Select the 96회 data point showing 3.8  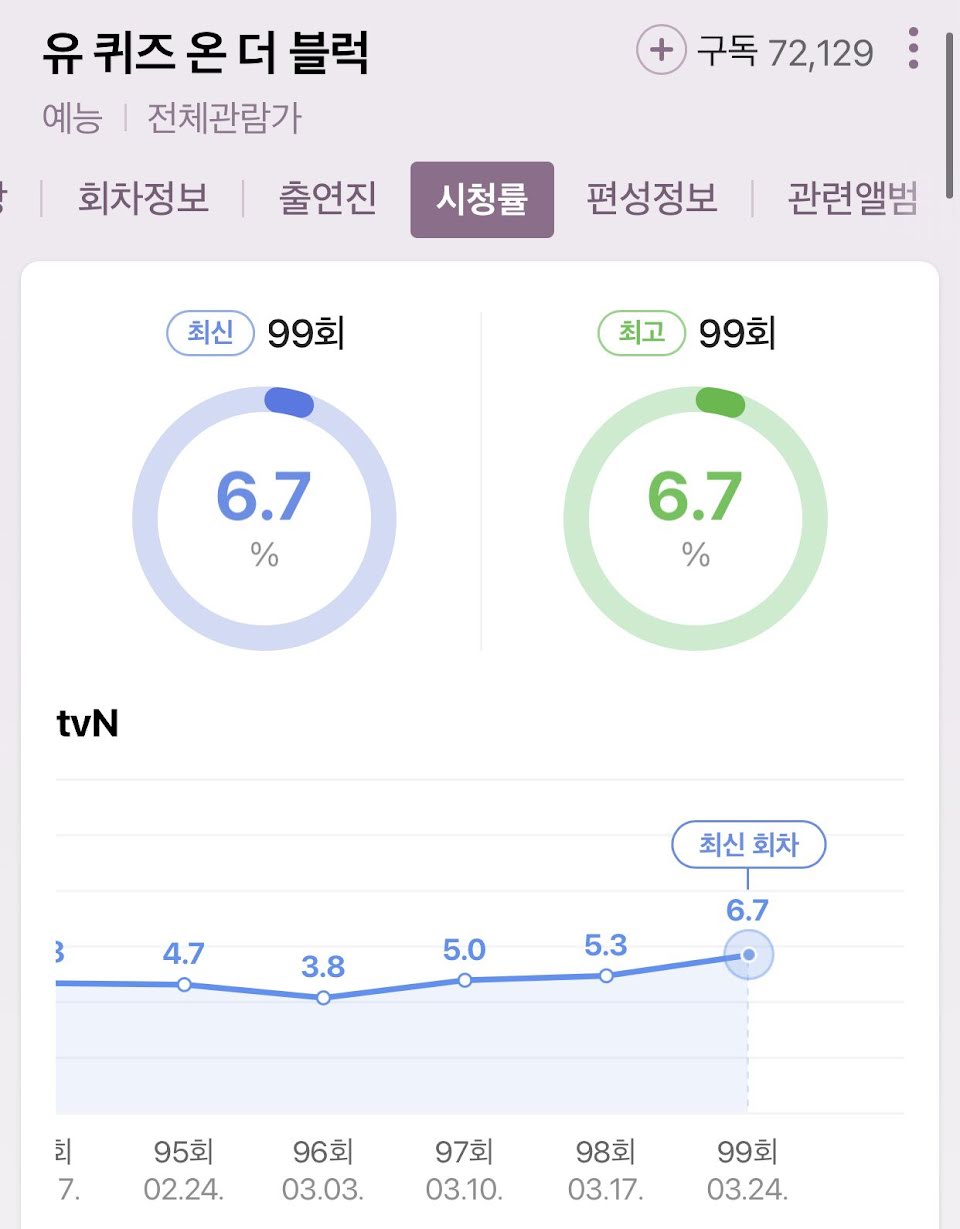[323, 998]
